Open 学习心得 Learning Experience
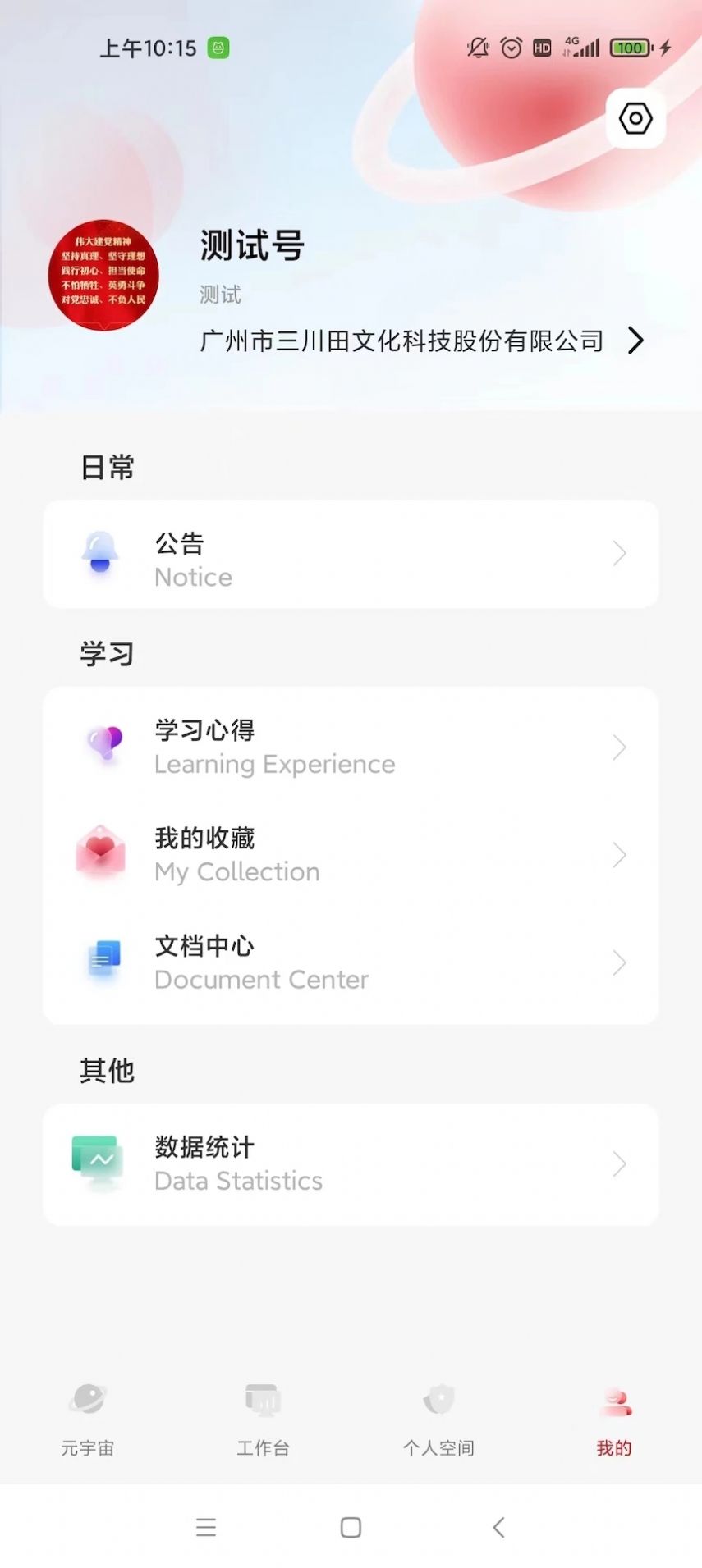702x1568 pixels. [351, 747]
